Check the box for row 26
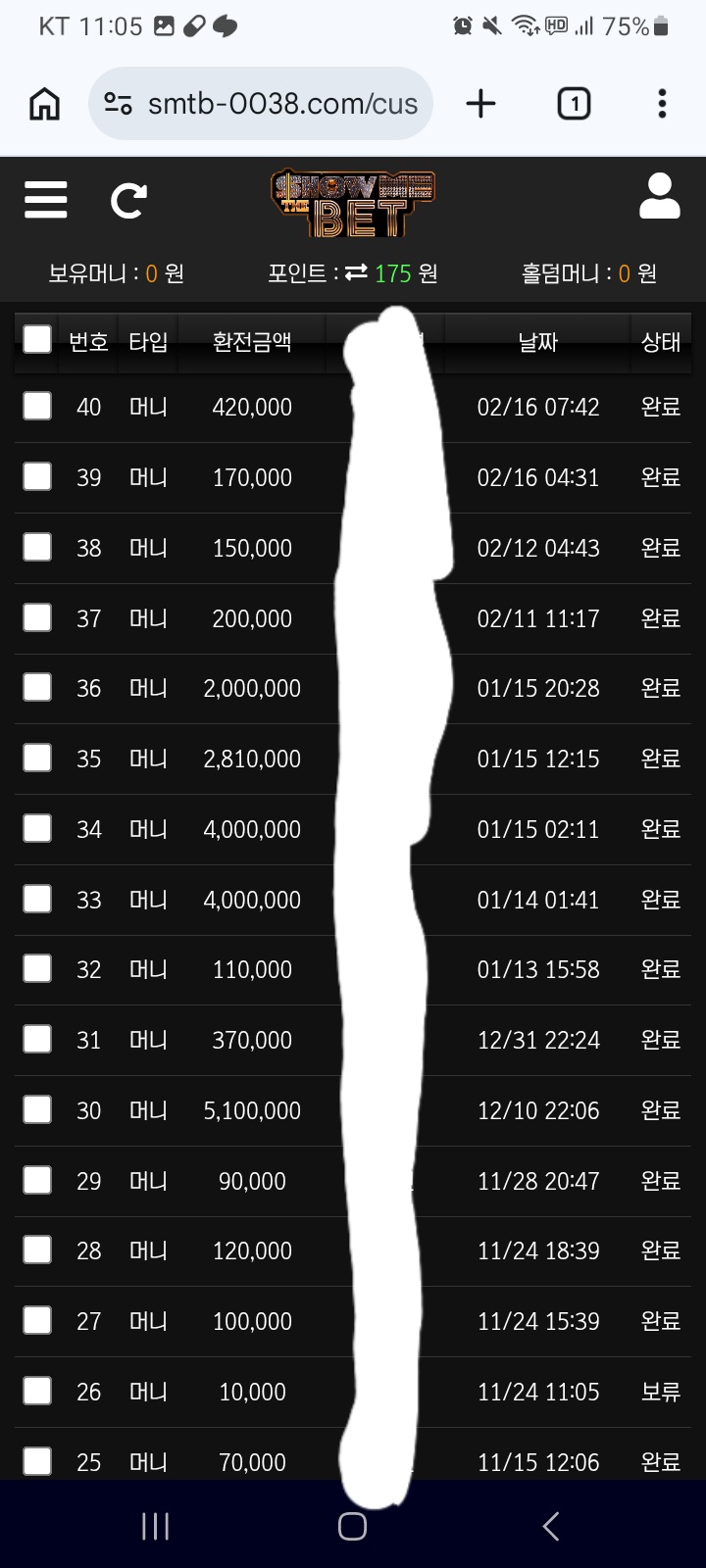Screen dimensions: 706x1568 tap(37, 1391)
